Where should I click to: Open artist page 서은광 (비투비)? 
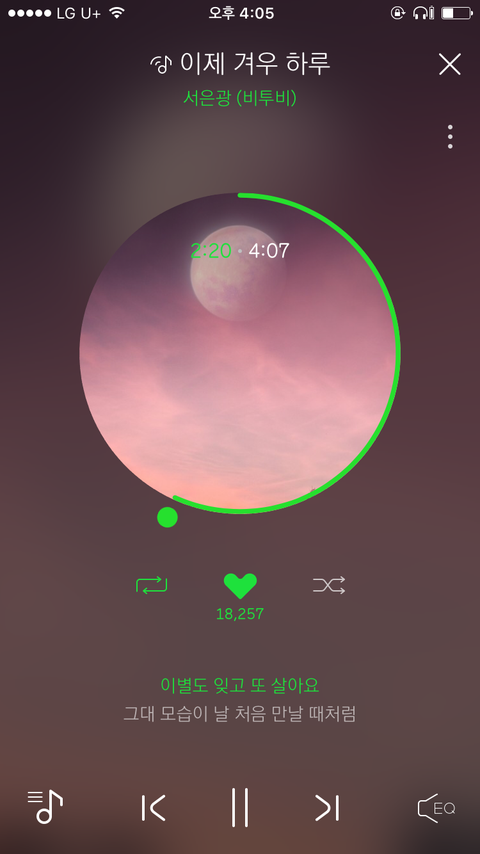pyautogui.click(x=240, y=98)
